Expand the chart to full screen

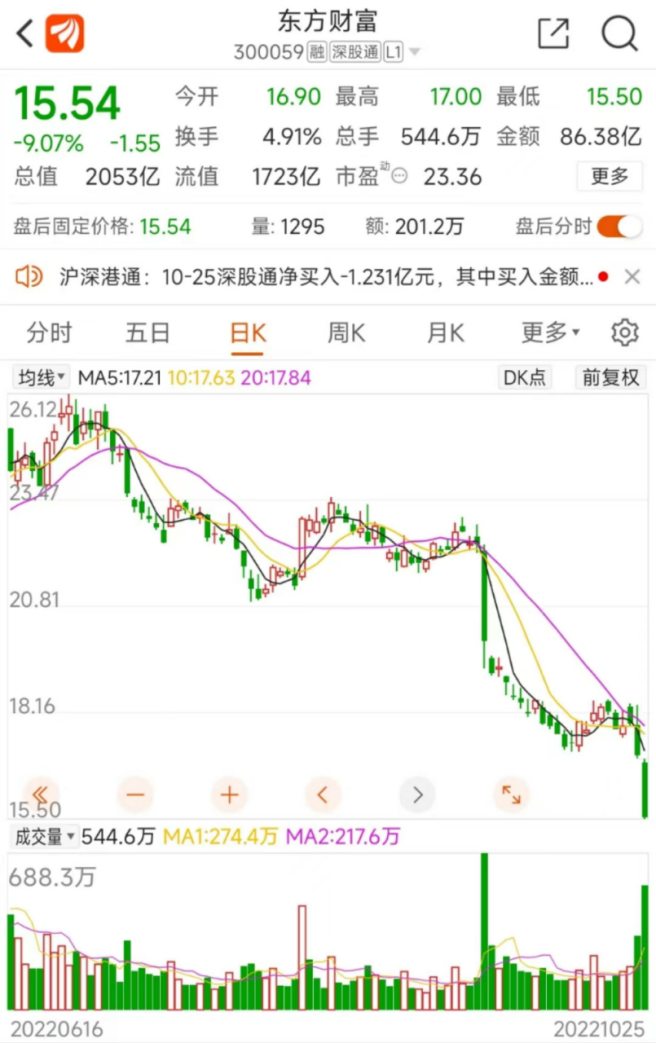tap(511, 795)
